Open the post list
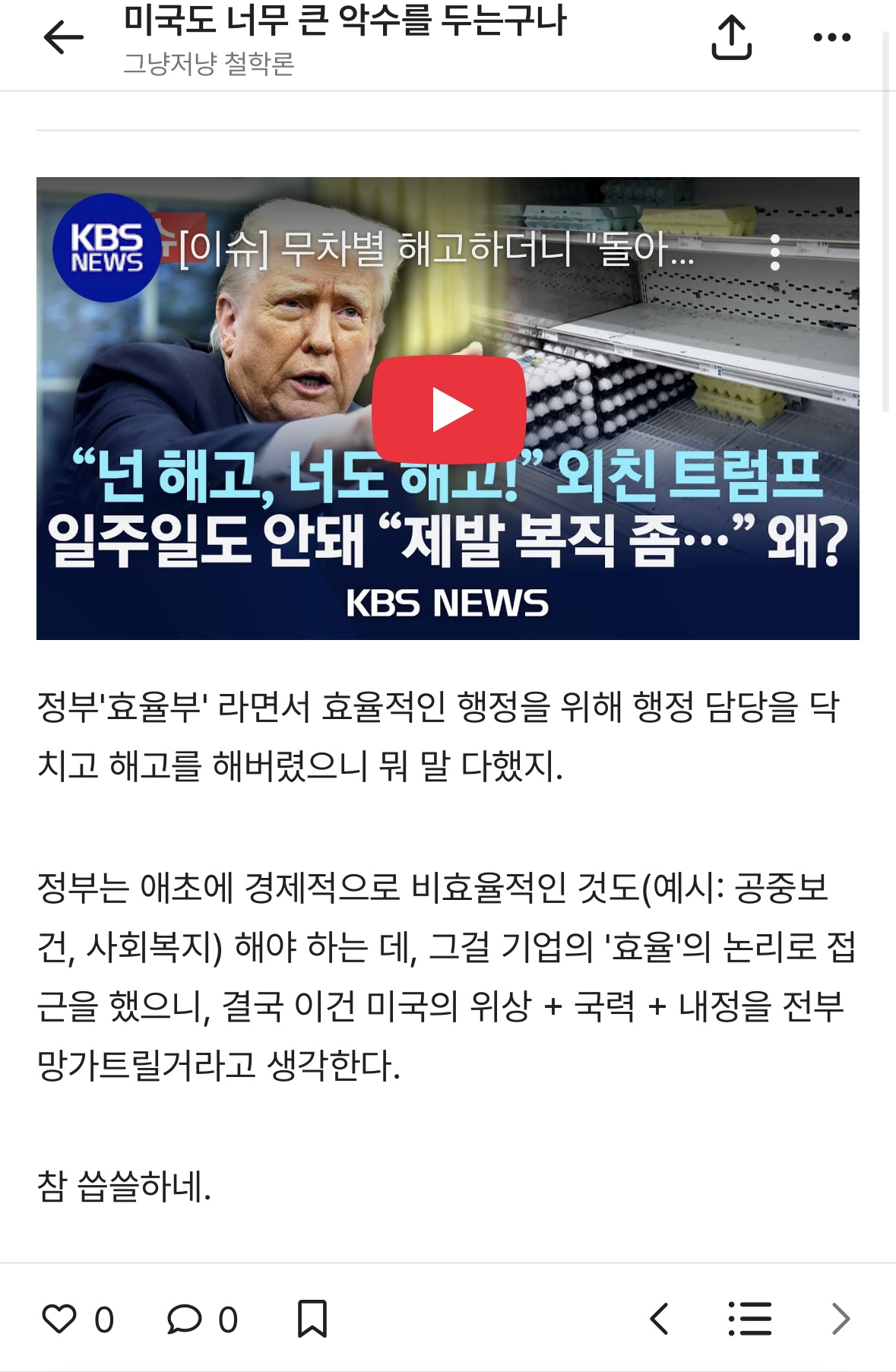This screenshot has height=1372, width=896. point(749,1319)
